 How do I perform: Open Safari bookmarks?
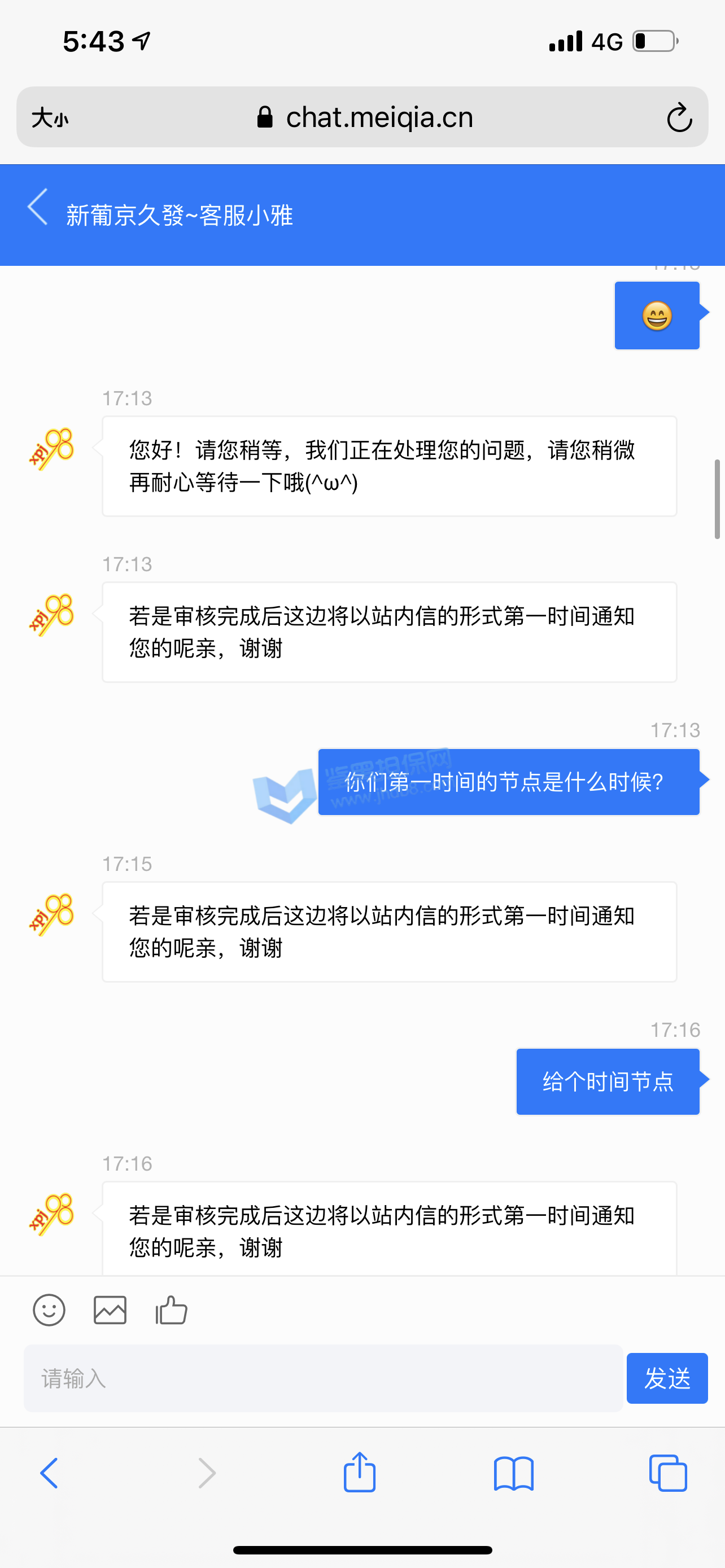(x=514, y=1473)
